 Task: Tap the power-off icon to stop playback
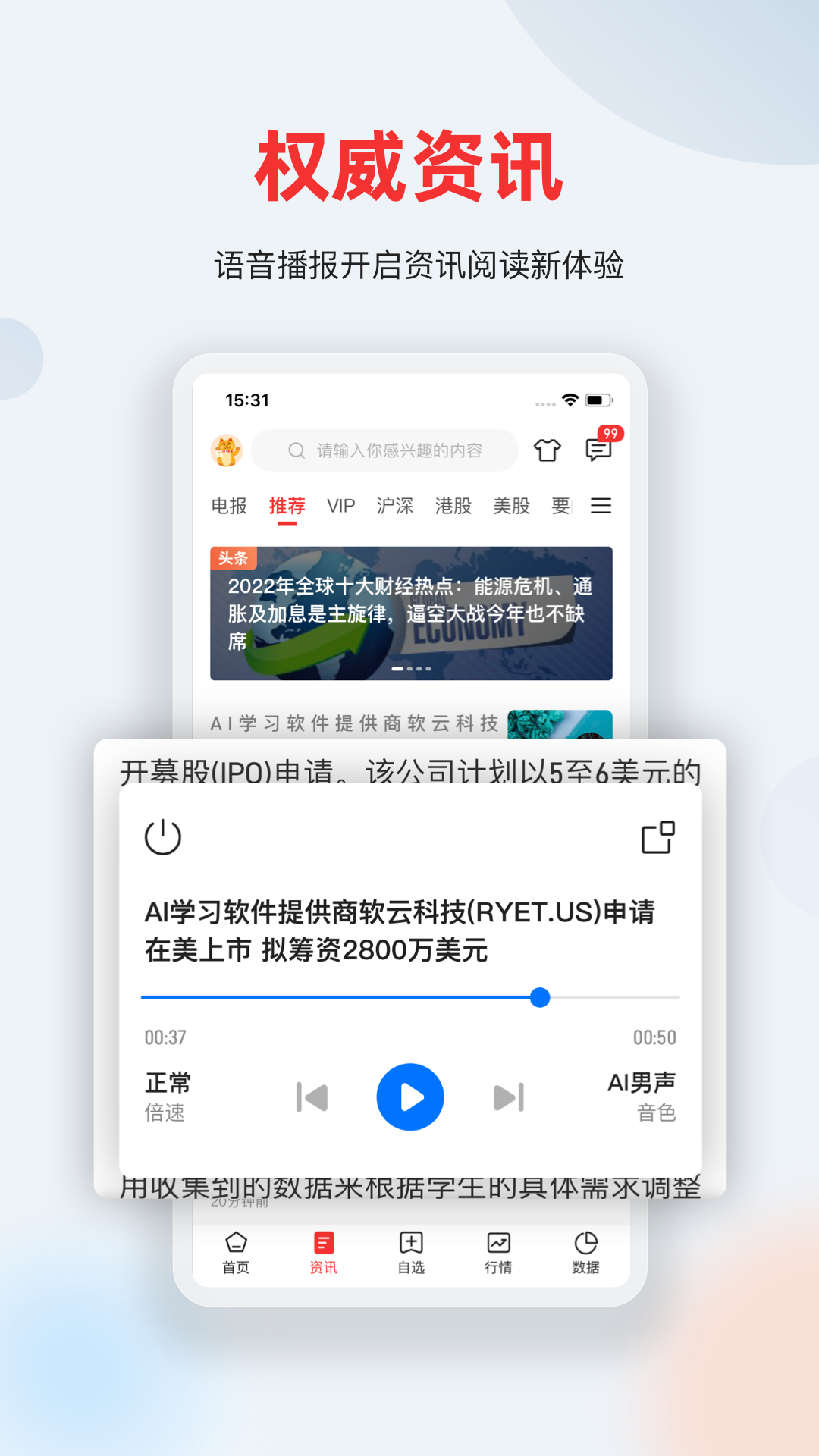pyautogui.click(x=164, y=838)
